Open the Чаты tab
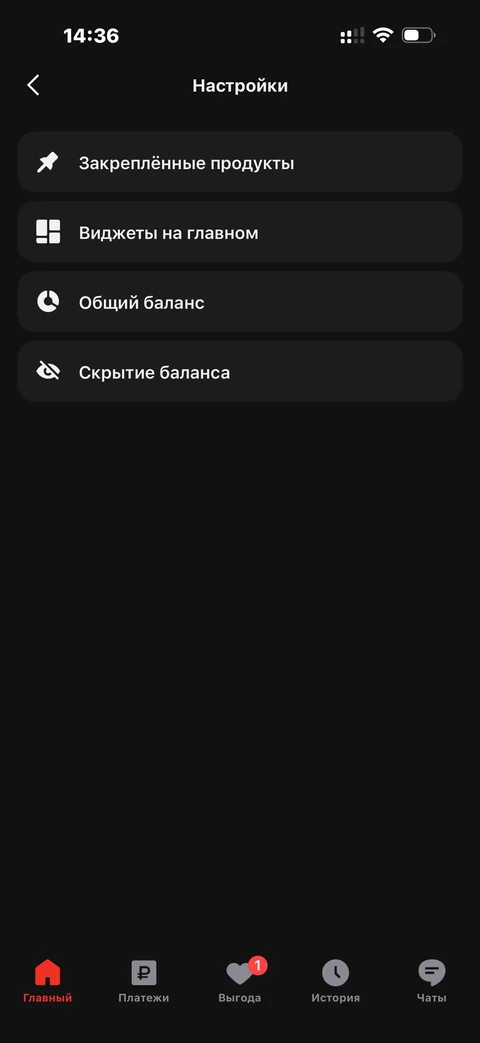This screenshot has height=1043, width=480. [x=431, y=981]
